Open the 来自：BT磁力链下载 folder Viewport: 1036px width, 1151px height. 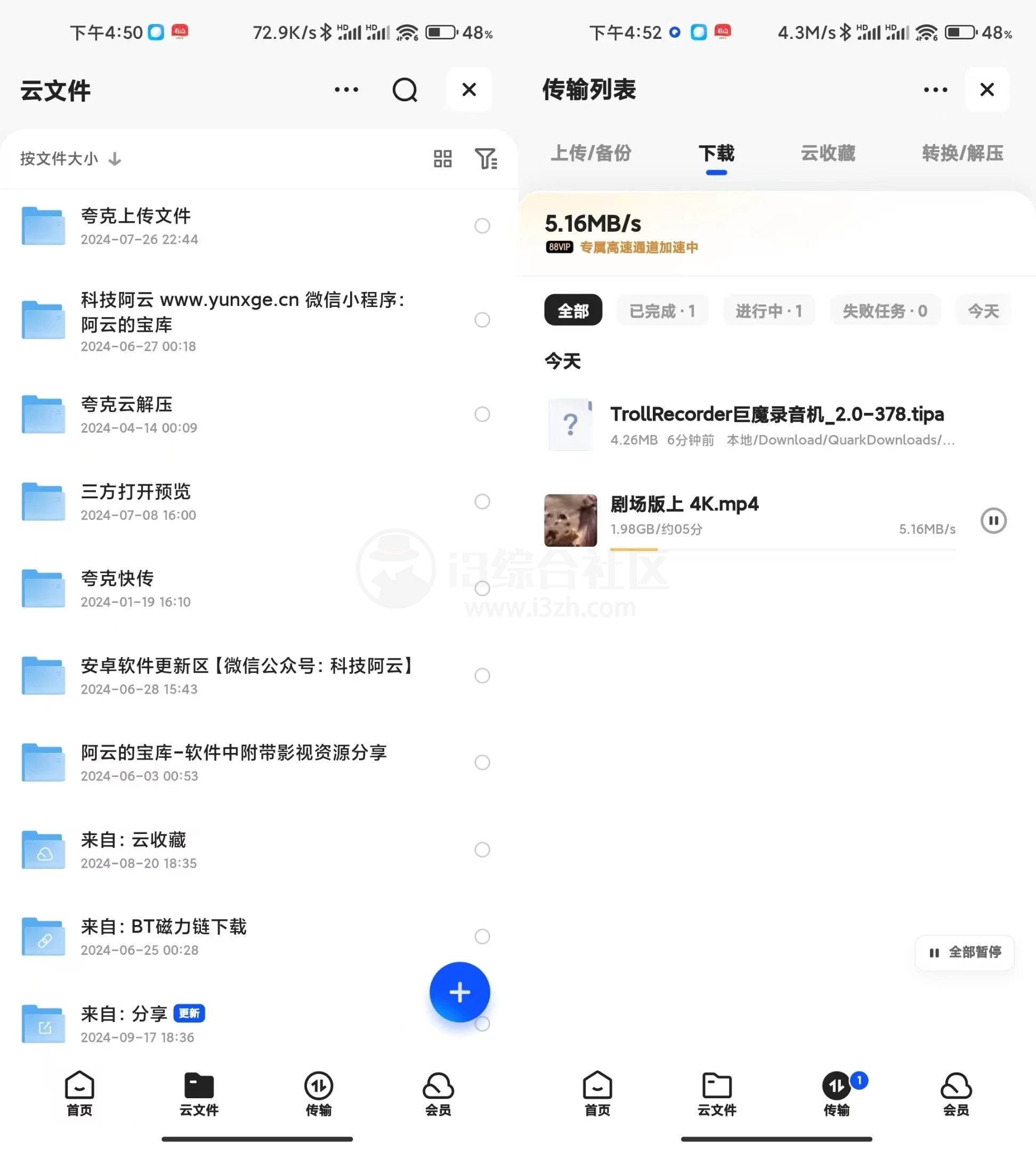[x=164, y=936]
